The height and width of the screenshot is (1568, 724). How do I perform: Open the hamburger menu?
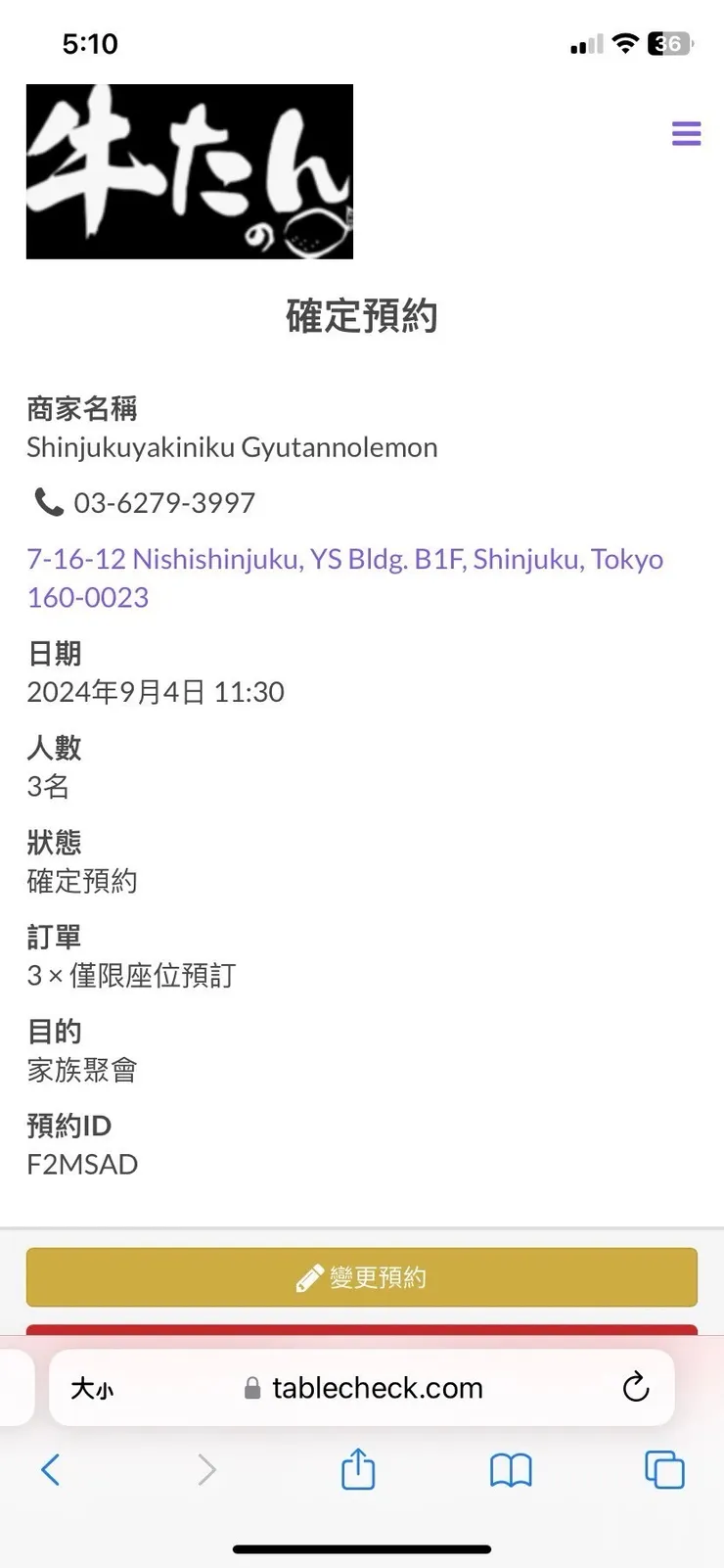tap(686, 133)
